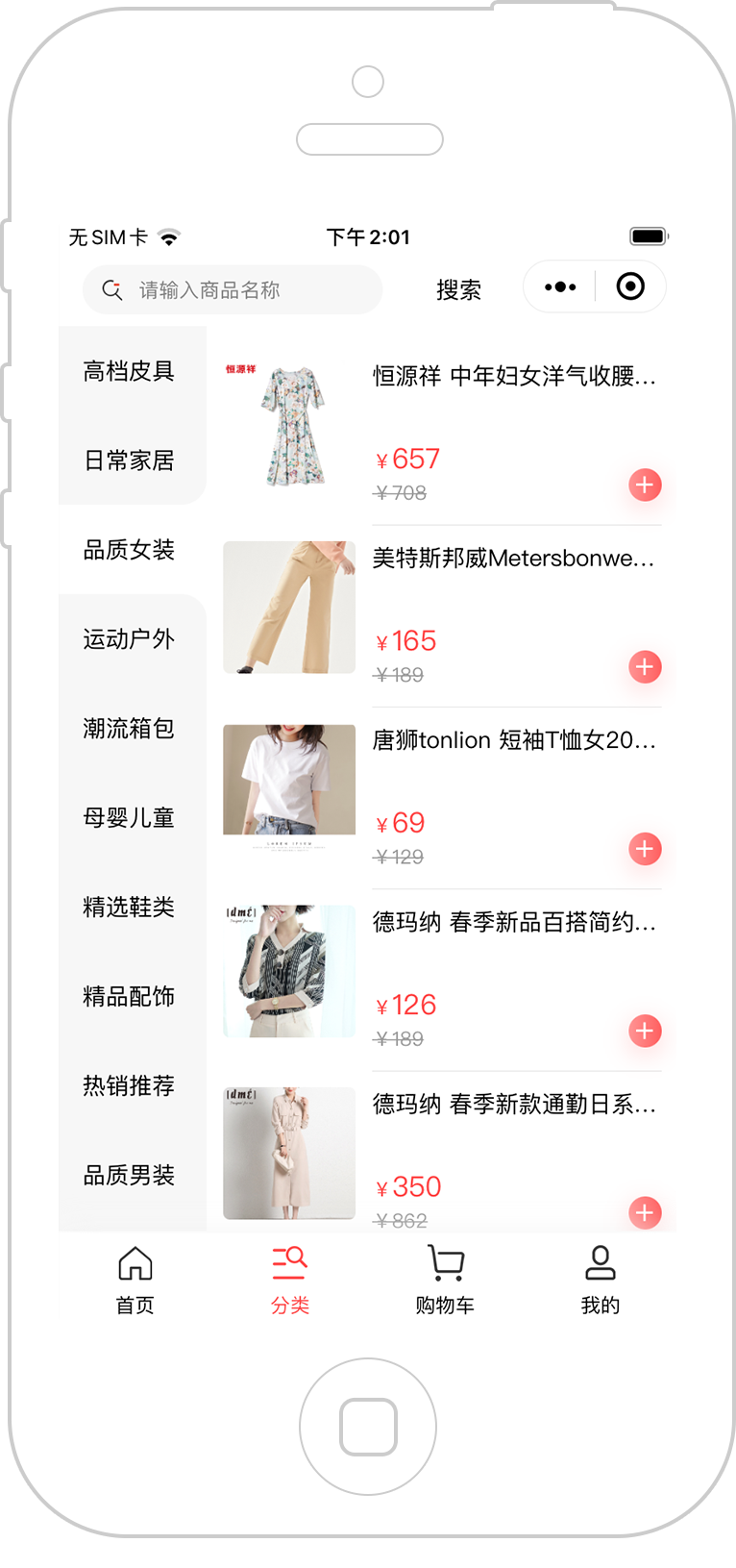Switch to the 我的 profile tab

click(x=601, y=1280)
